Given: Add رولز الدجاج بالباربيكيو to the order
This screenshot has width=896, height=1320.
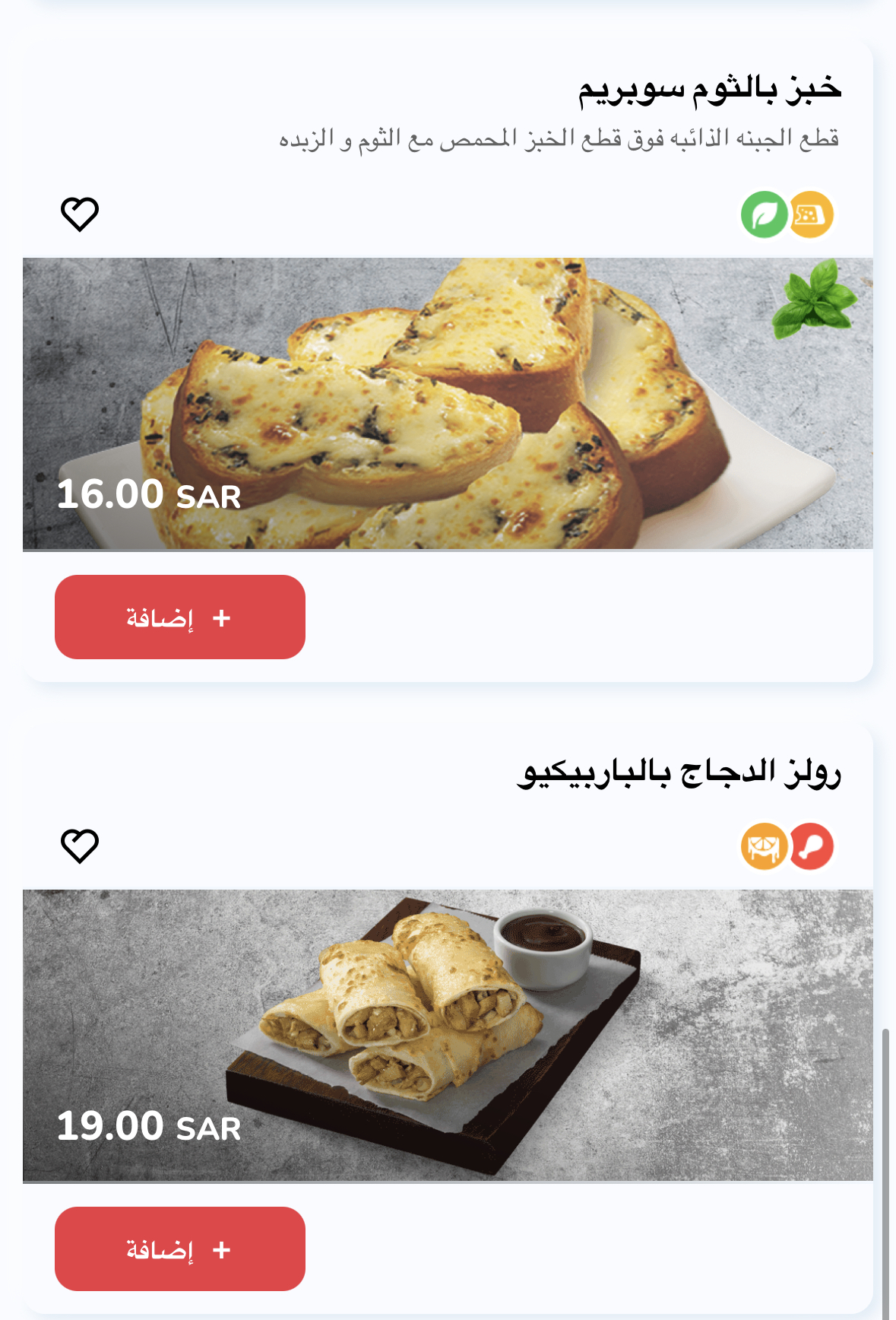Looking at the screenshot, I should click(x=180, y=1249).
